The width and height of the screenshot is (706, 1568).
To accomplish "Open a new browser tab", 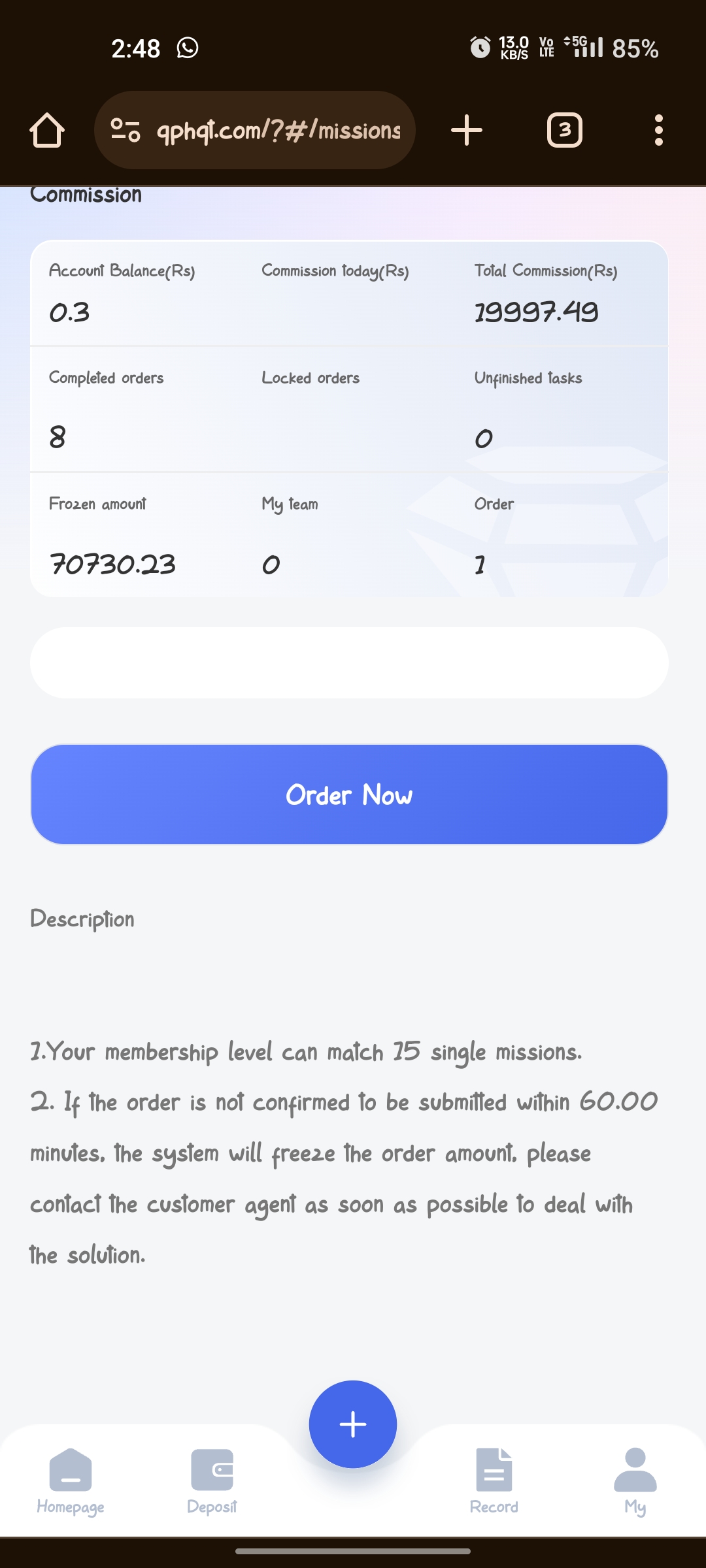I will tap(467, 130).
